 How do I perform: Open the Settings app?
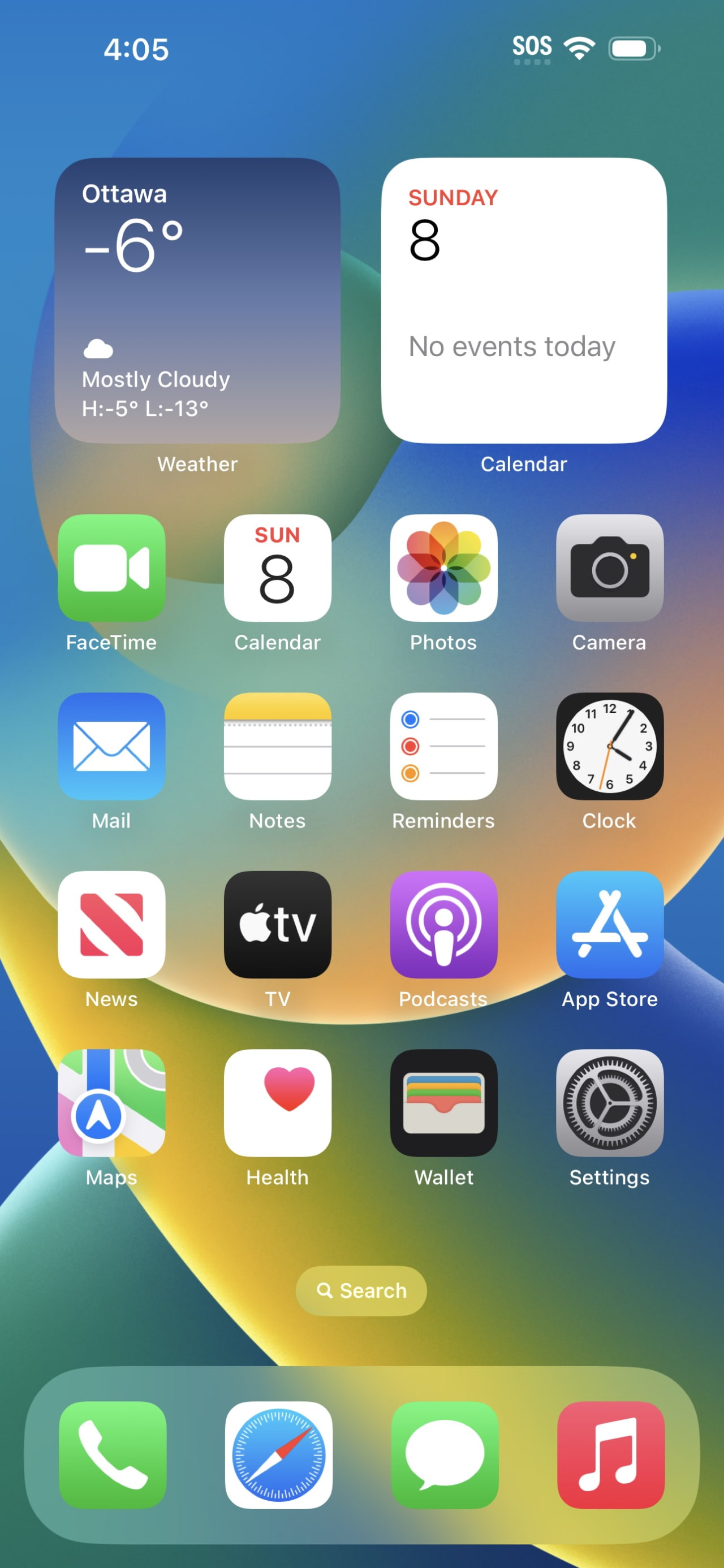coord(610,1103)
